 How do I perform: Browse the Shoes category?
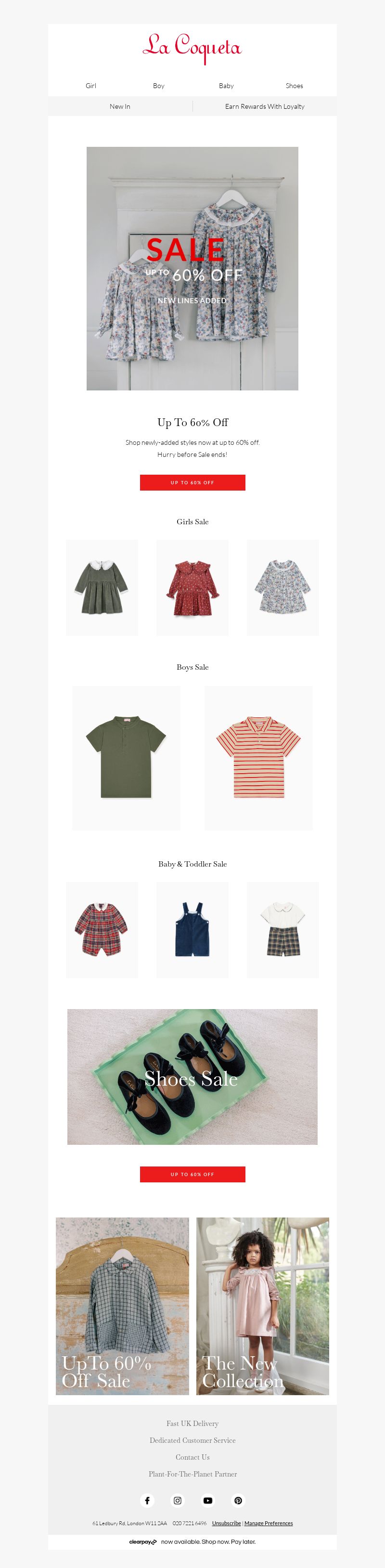(295, 86)
